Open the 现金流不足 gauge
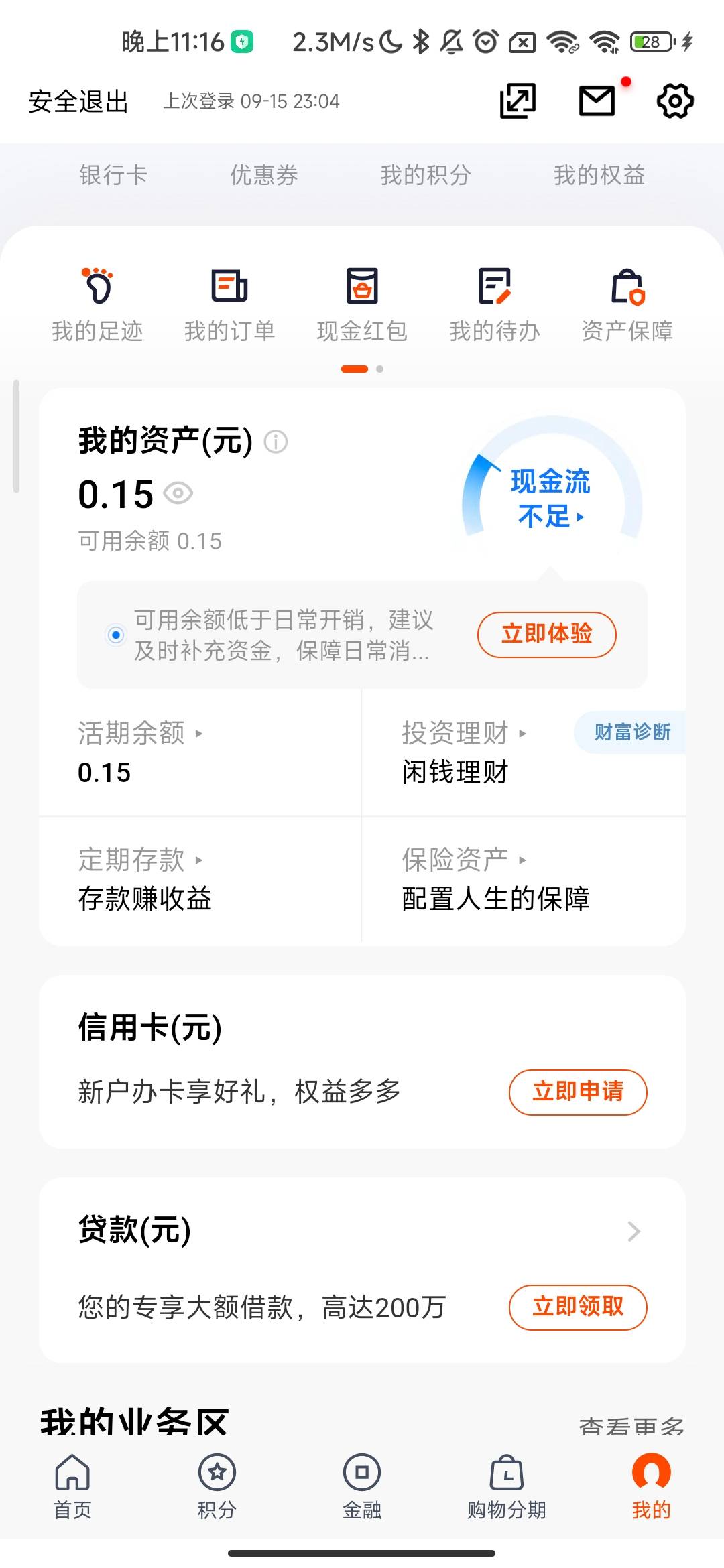Image resolution: width=724 pixels, height=1568 pixels. click(x=552, y=499)
